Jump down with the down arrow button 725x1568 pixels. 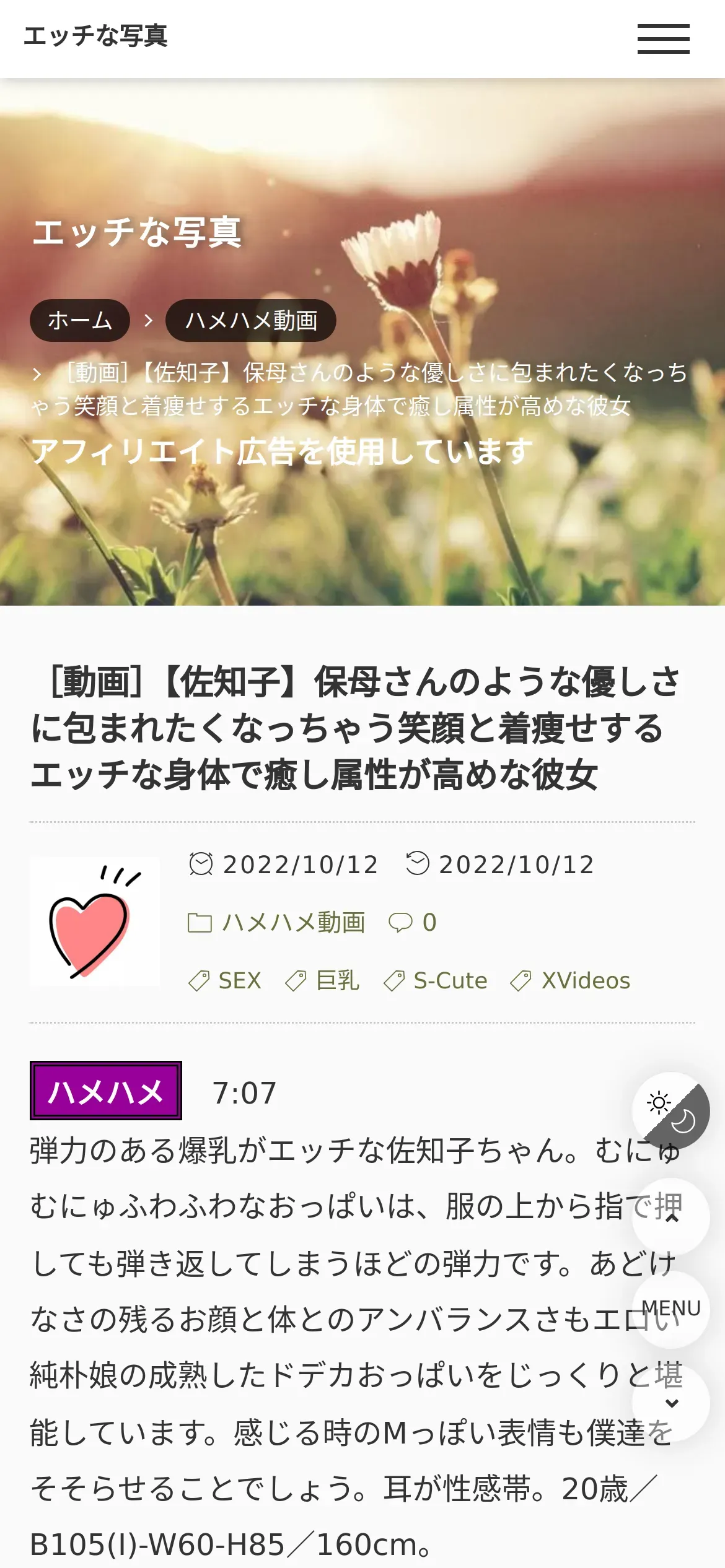coord(671,1403)
